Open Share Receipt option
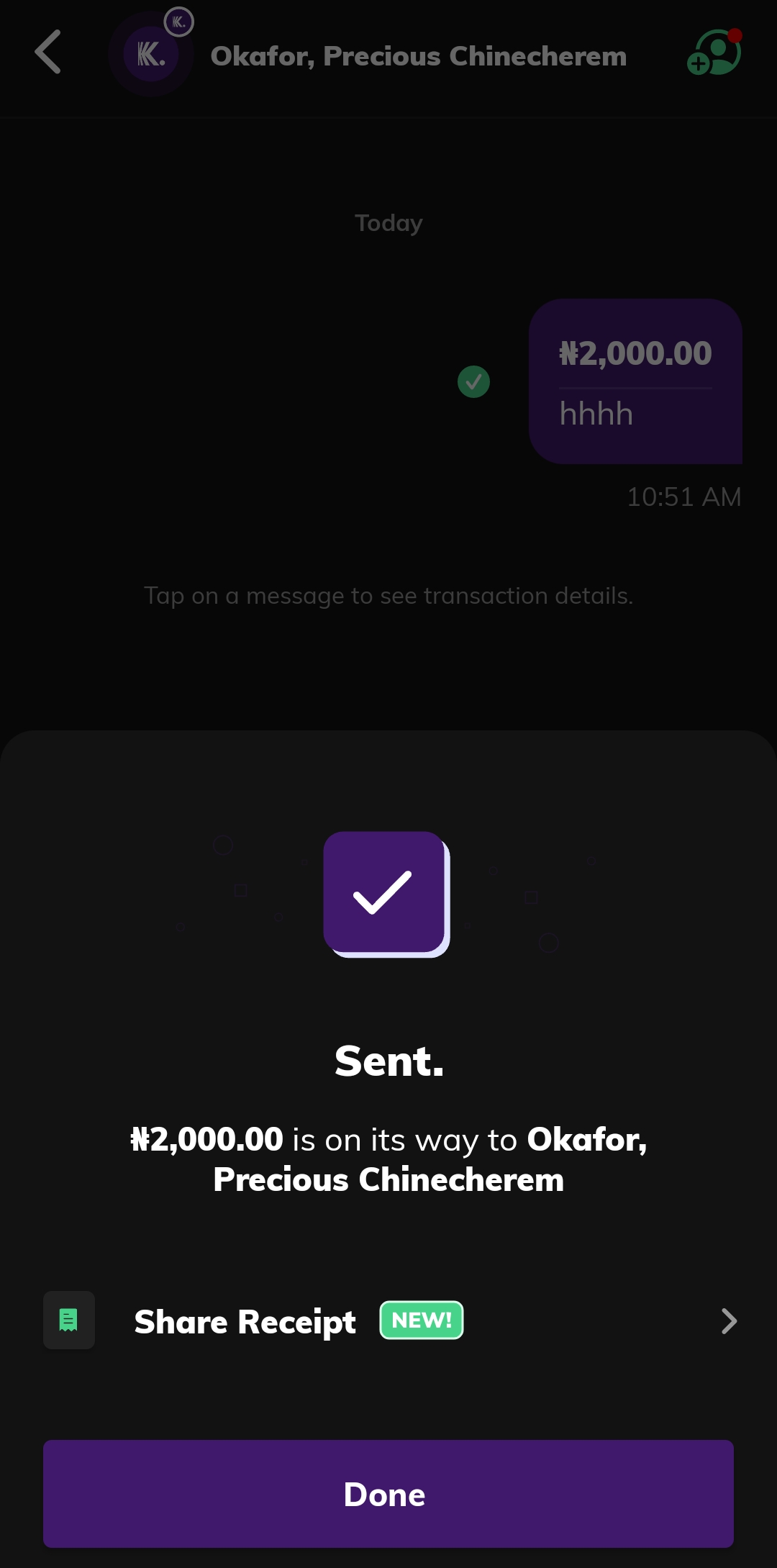Viewport: 777px width, 1568px height. pyautogui.click(x=388, y=1321)
